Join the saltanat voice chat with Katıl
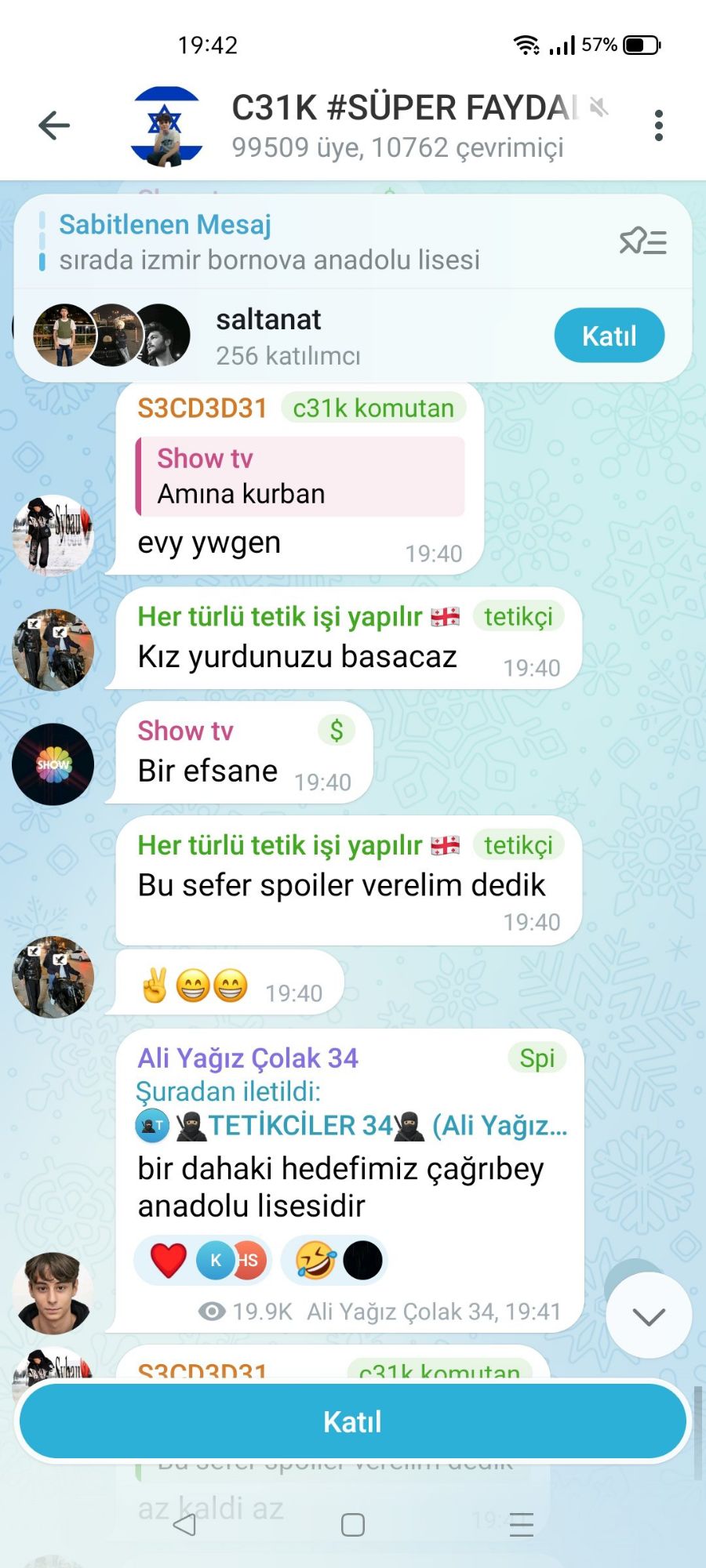 609,336
